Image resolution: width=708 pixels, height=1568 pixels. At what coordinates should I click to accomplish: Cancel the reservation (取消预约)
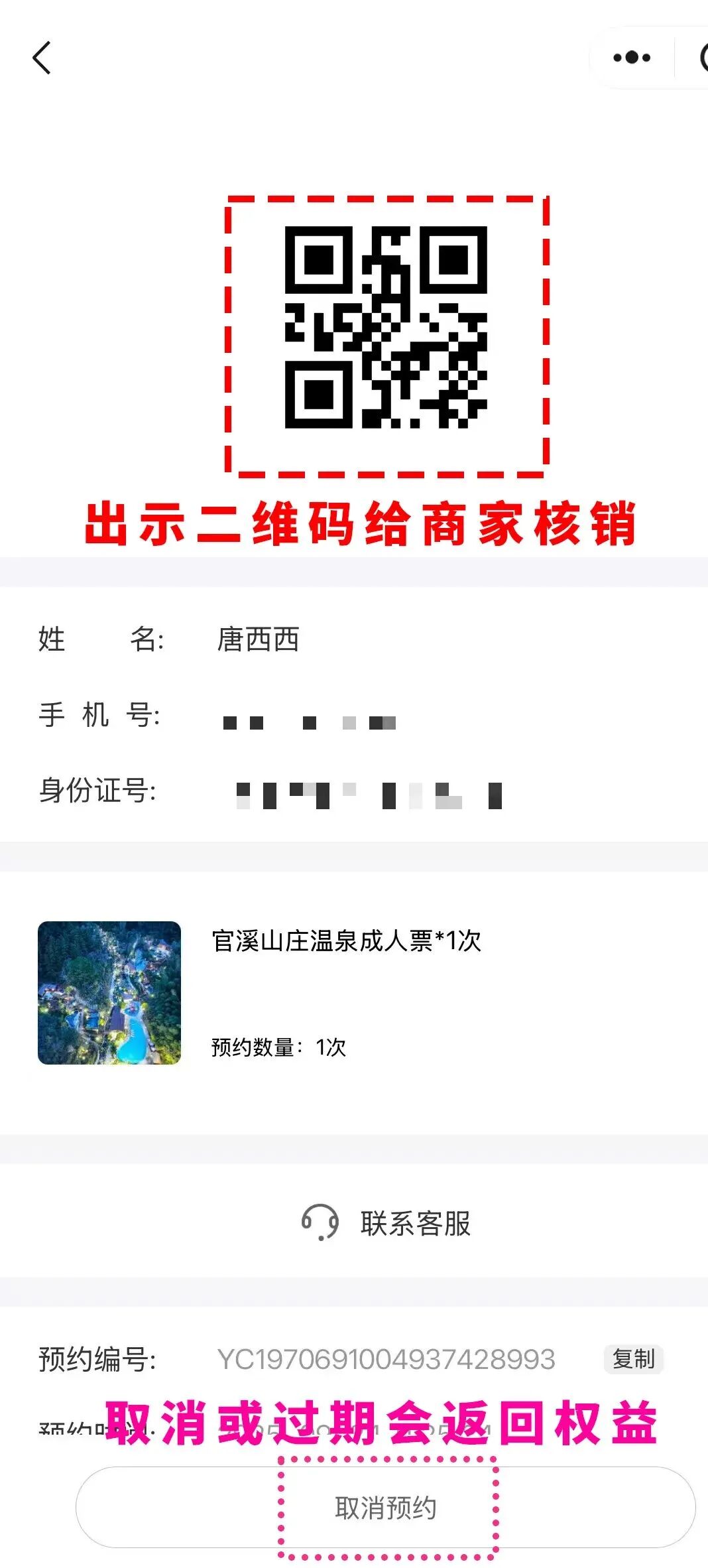[386, 1508]
